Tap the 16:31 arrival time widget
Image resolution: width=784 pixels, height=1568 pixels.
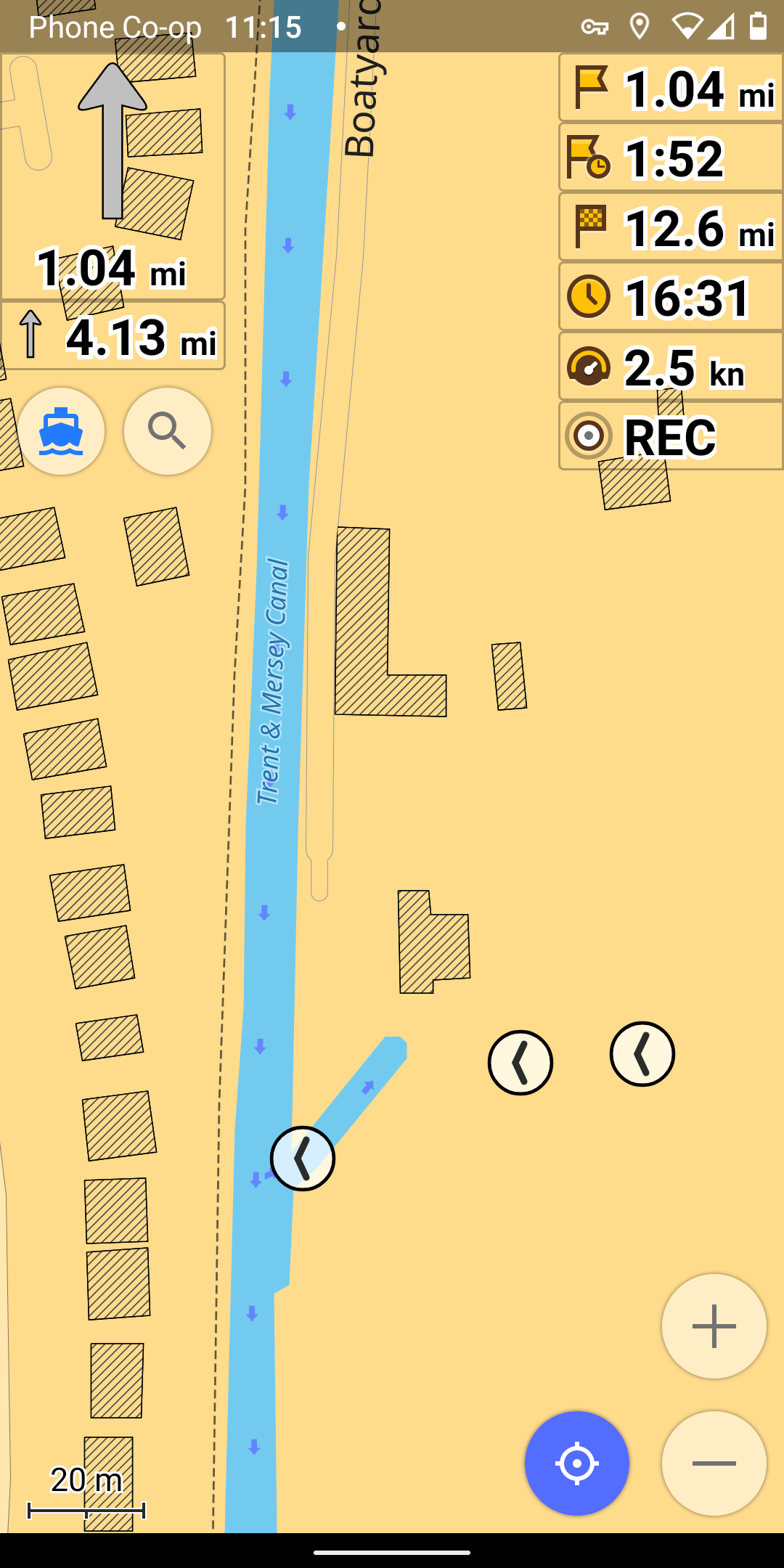[x=671, y=298]
